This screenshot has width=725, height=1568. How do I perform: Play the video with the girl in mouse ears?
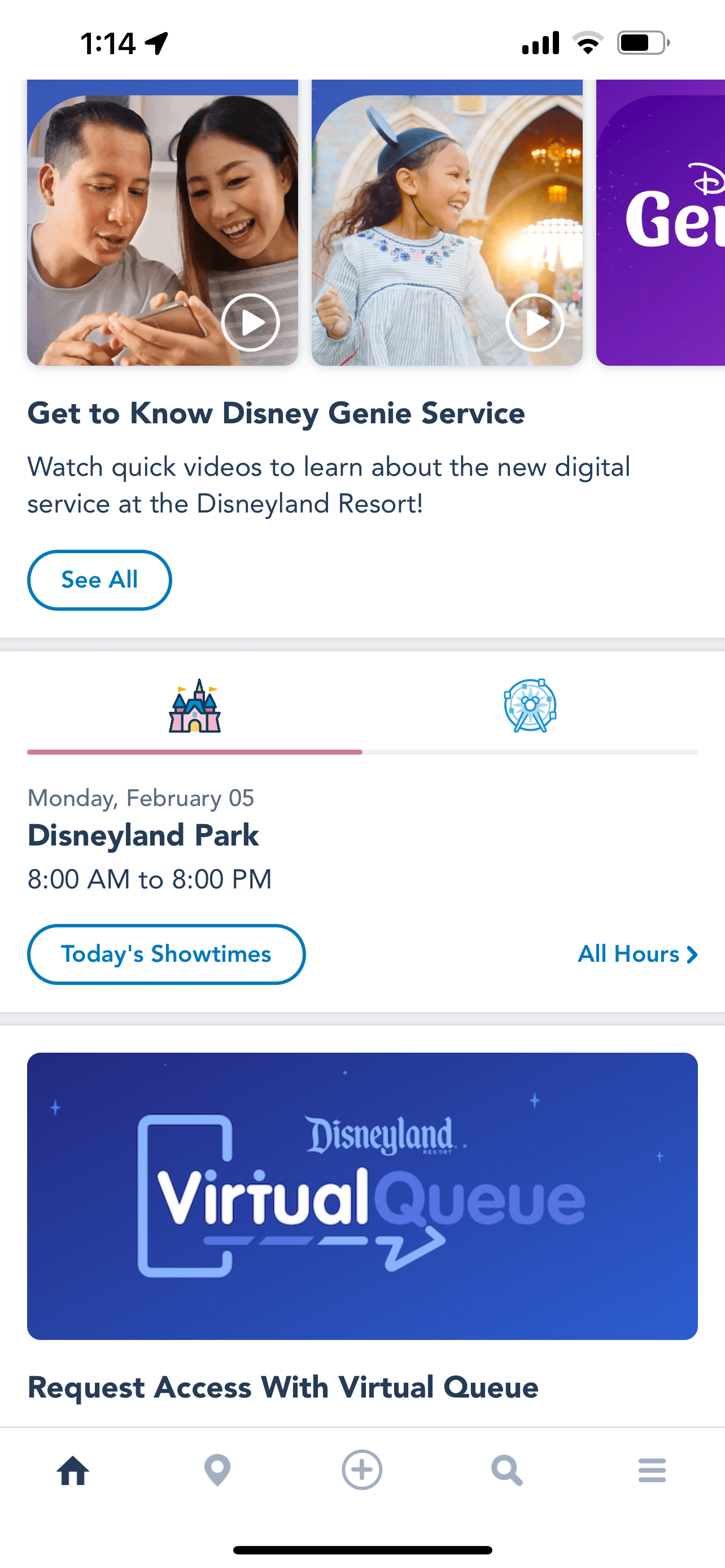[x=535, y=322]
